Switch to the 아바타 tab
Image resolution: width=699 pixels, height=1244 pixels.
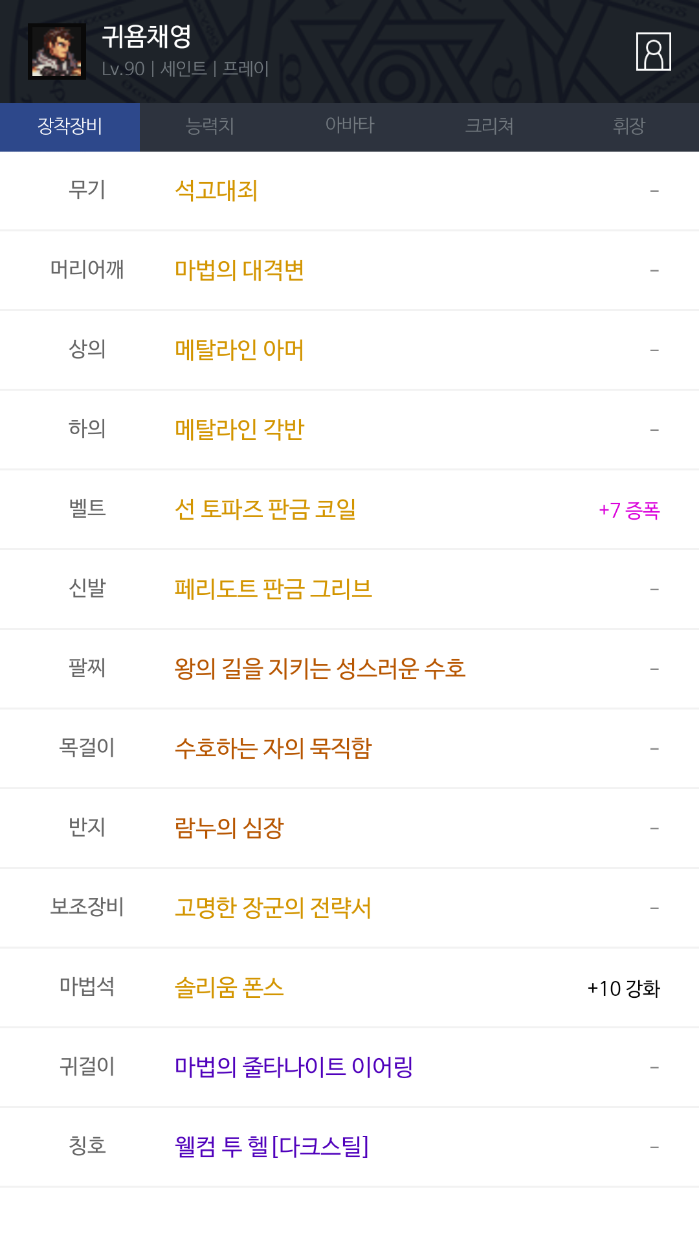tap(349, 126)
